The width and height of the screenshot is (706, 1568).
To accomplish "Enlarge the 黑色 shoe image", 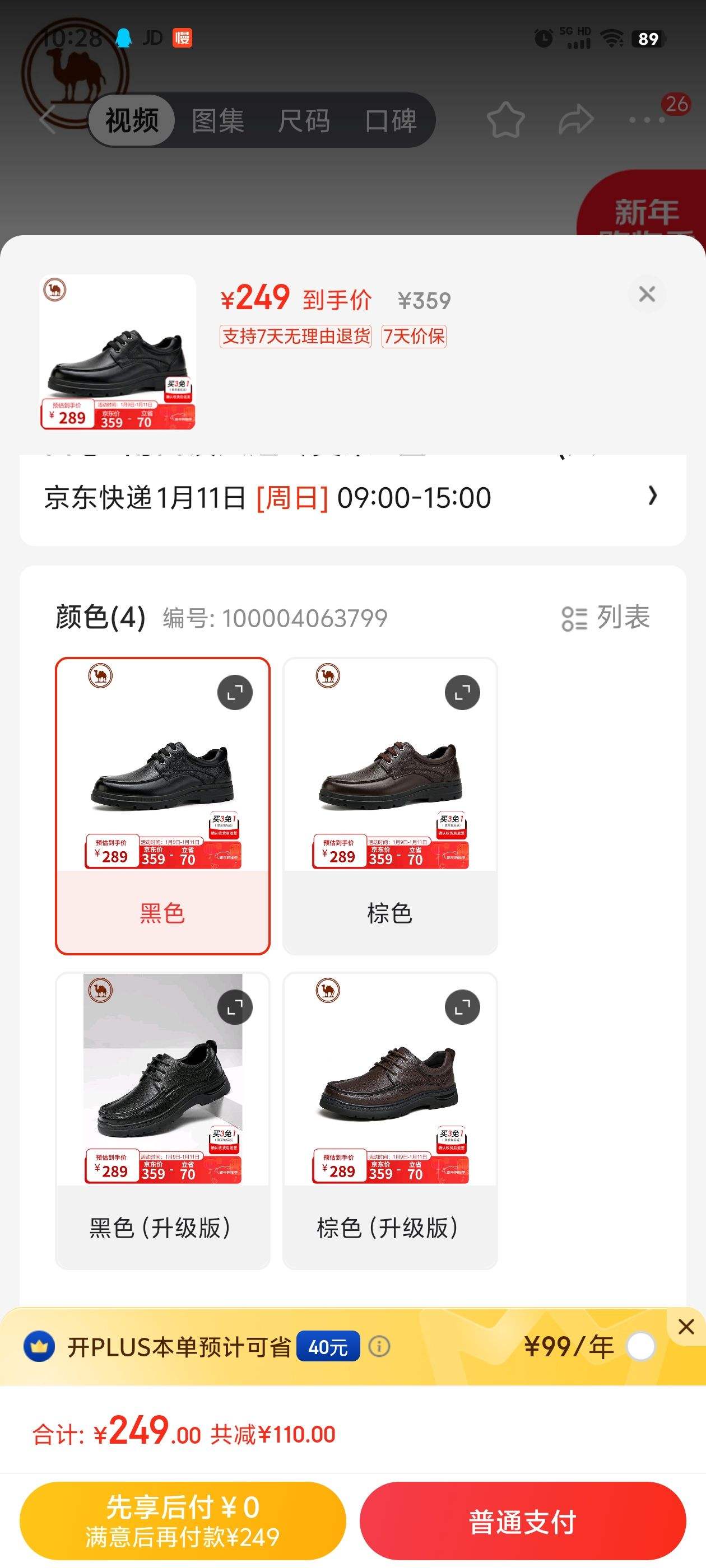I will point(235,692).
